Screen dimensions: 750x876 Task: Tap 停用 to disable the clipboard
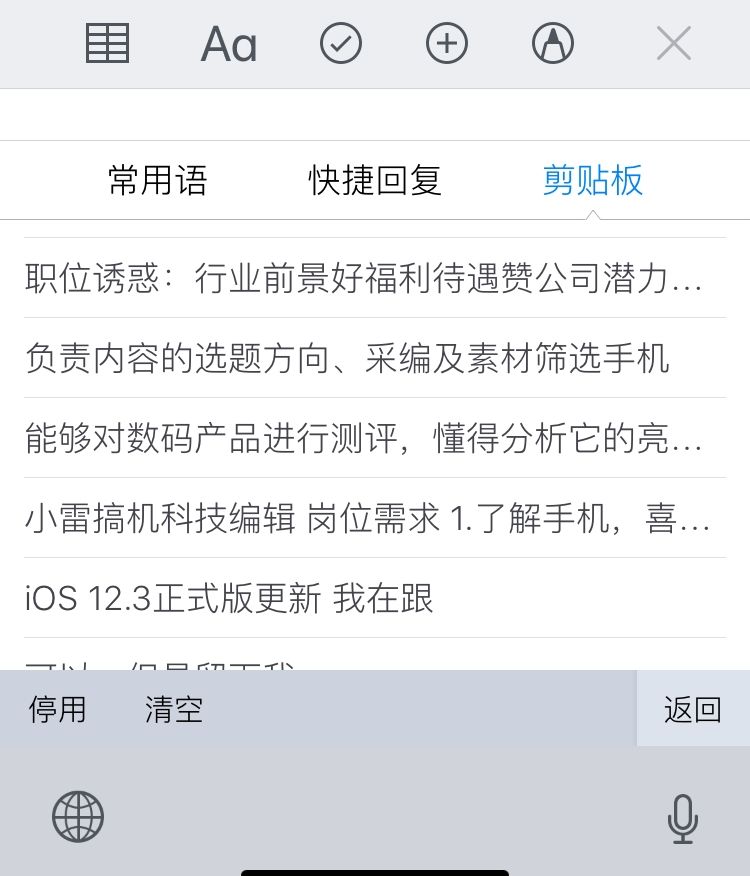coord(57,709)
